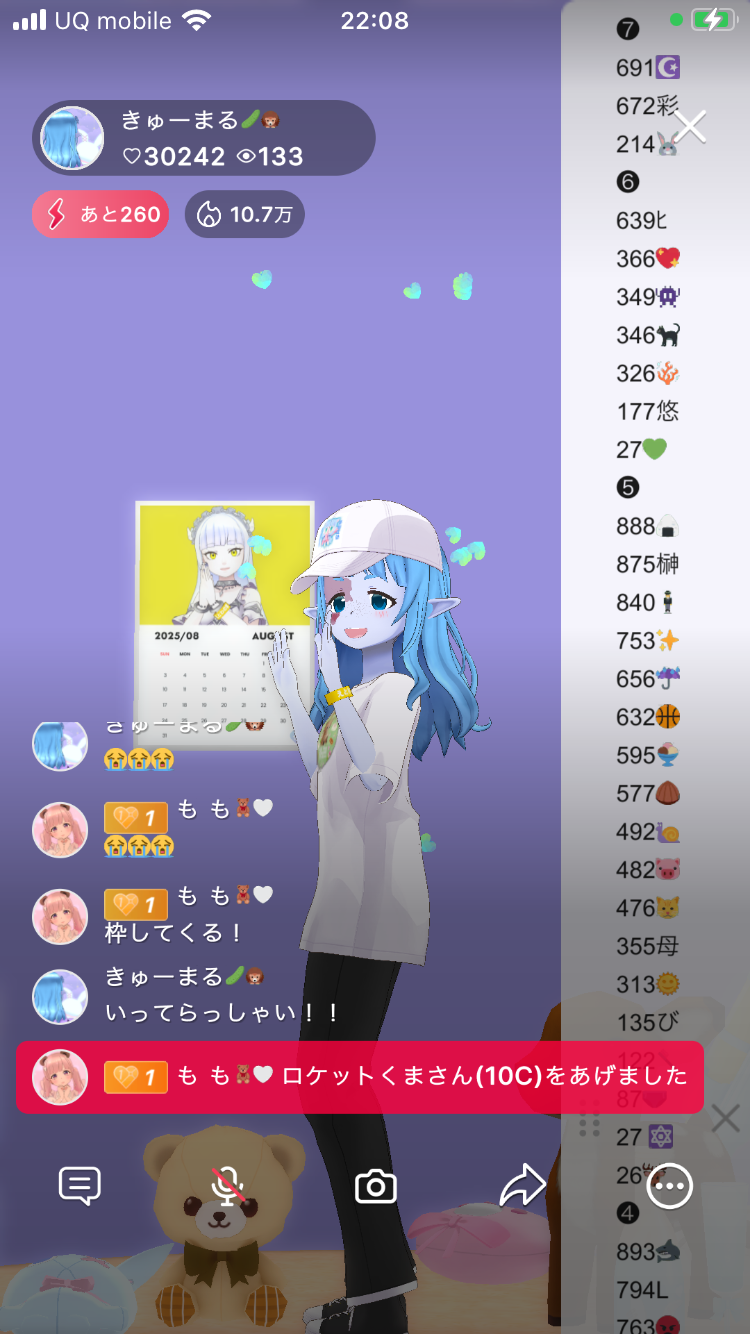Take a screenshot with camera icon
This screenshot has height=1334, width=750.
tap(376, 1187)
